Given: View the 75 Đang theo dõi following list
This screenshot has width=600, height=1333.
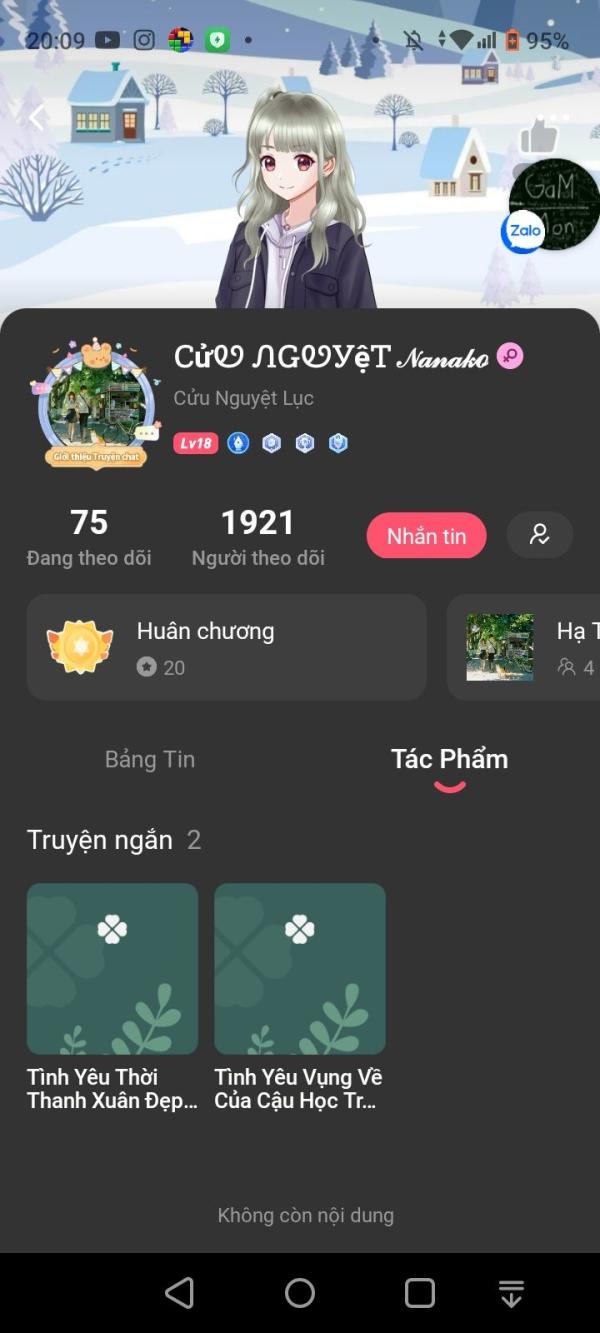Looking at the screenshot, I should (89, 537).
